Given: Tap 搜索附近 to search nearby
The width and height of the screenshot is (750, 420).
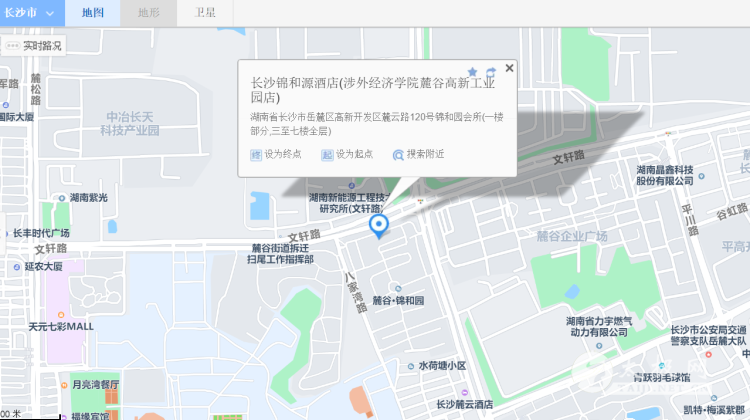Looking at the screenshot, I should [418, 154].
